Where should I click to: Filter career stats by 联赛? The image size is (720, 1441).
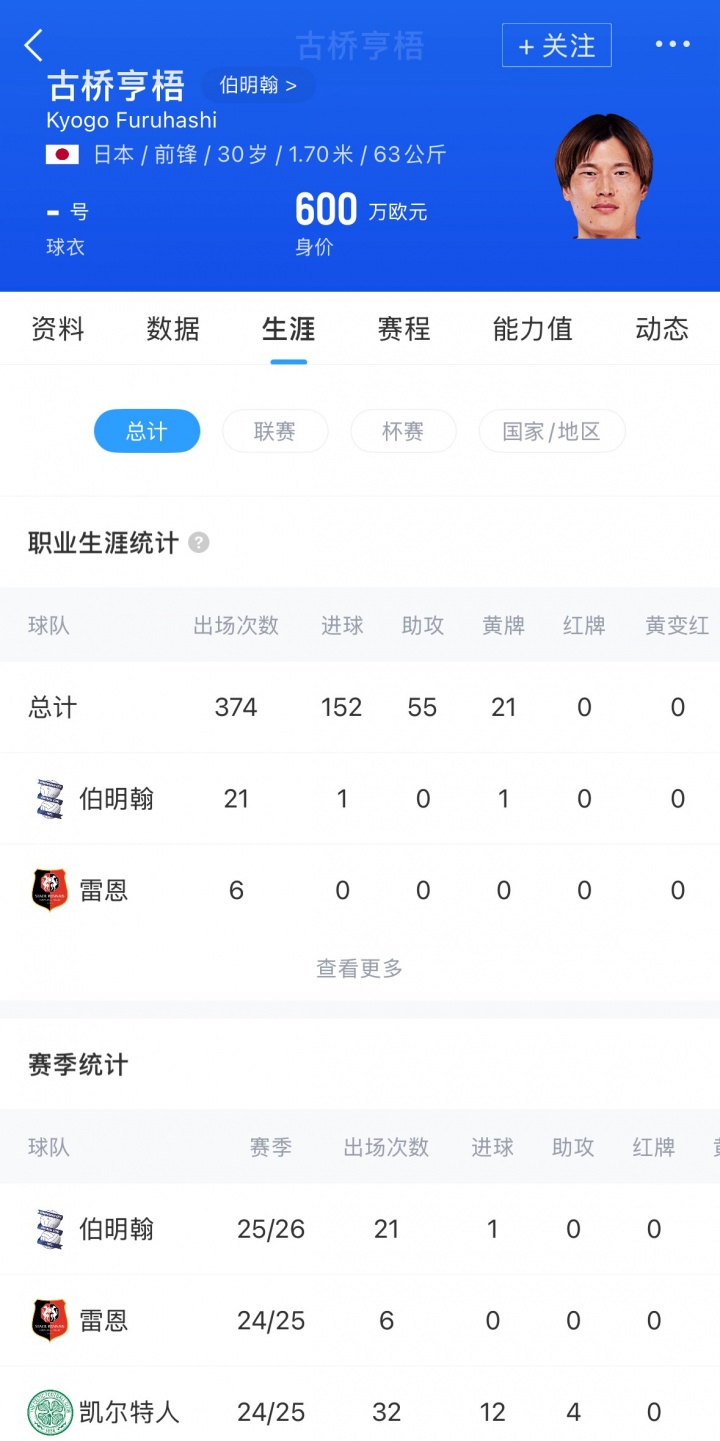point(275,431)
